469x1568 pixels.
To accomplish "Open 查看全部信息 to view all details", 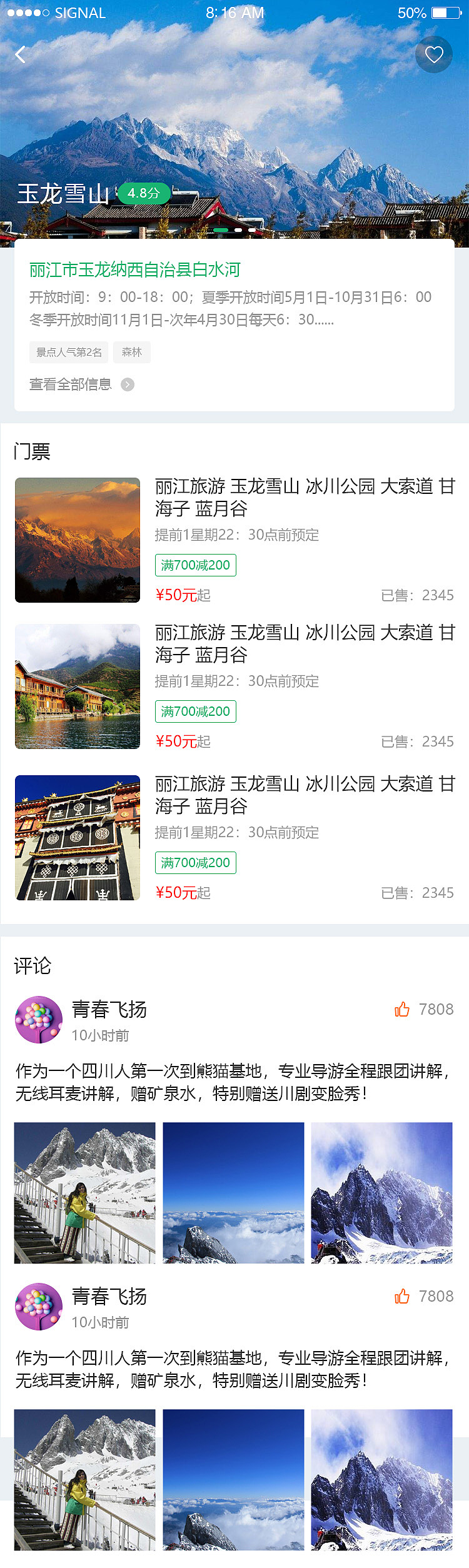I will click(x=81, y=384).
